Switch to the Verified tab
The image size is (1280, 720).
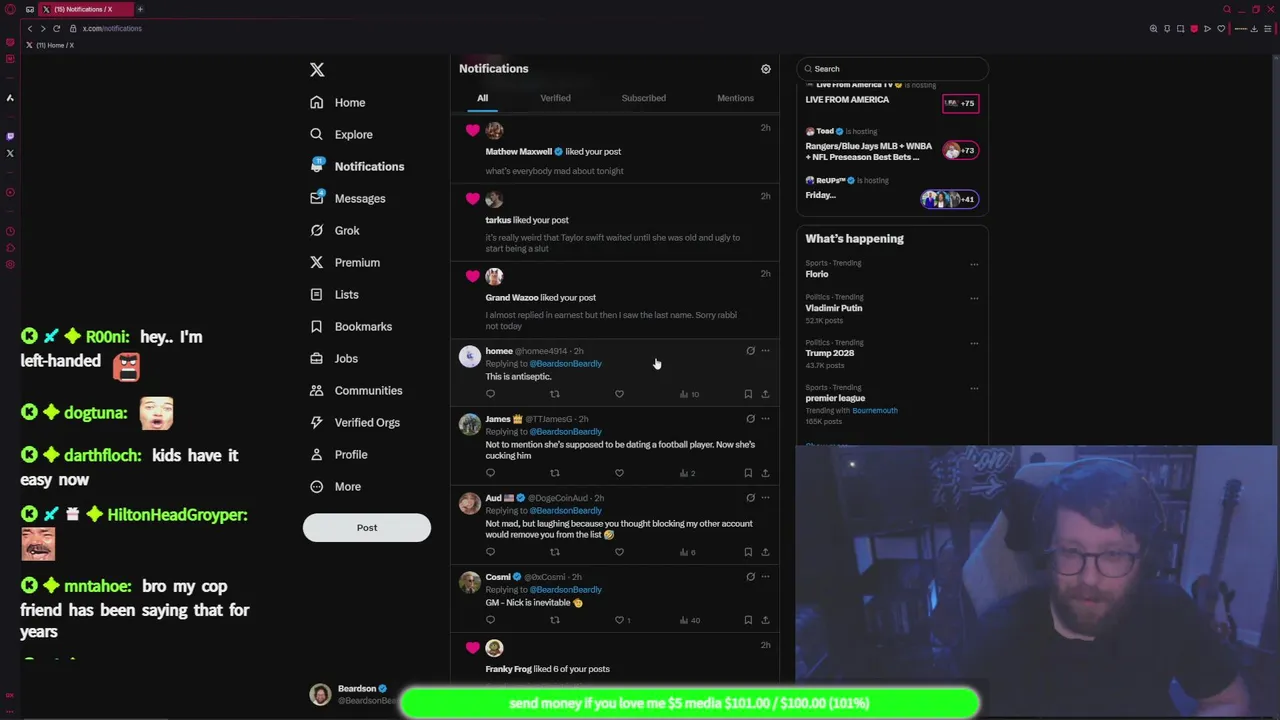[x=555, y=98]
